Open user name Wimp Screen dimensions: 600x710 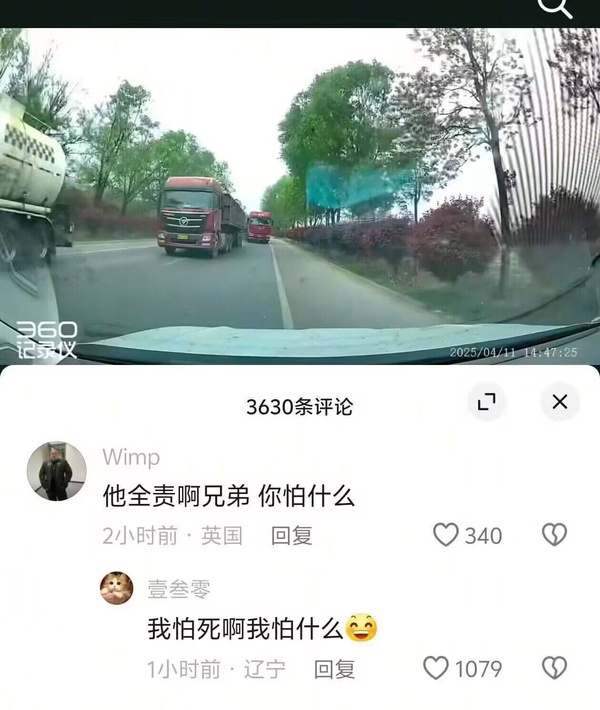131,458
